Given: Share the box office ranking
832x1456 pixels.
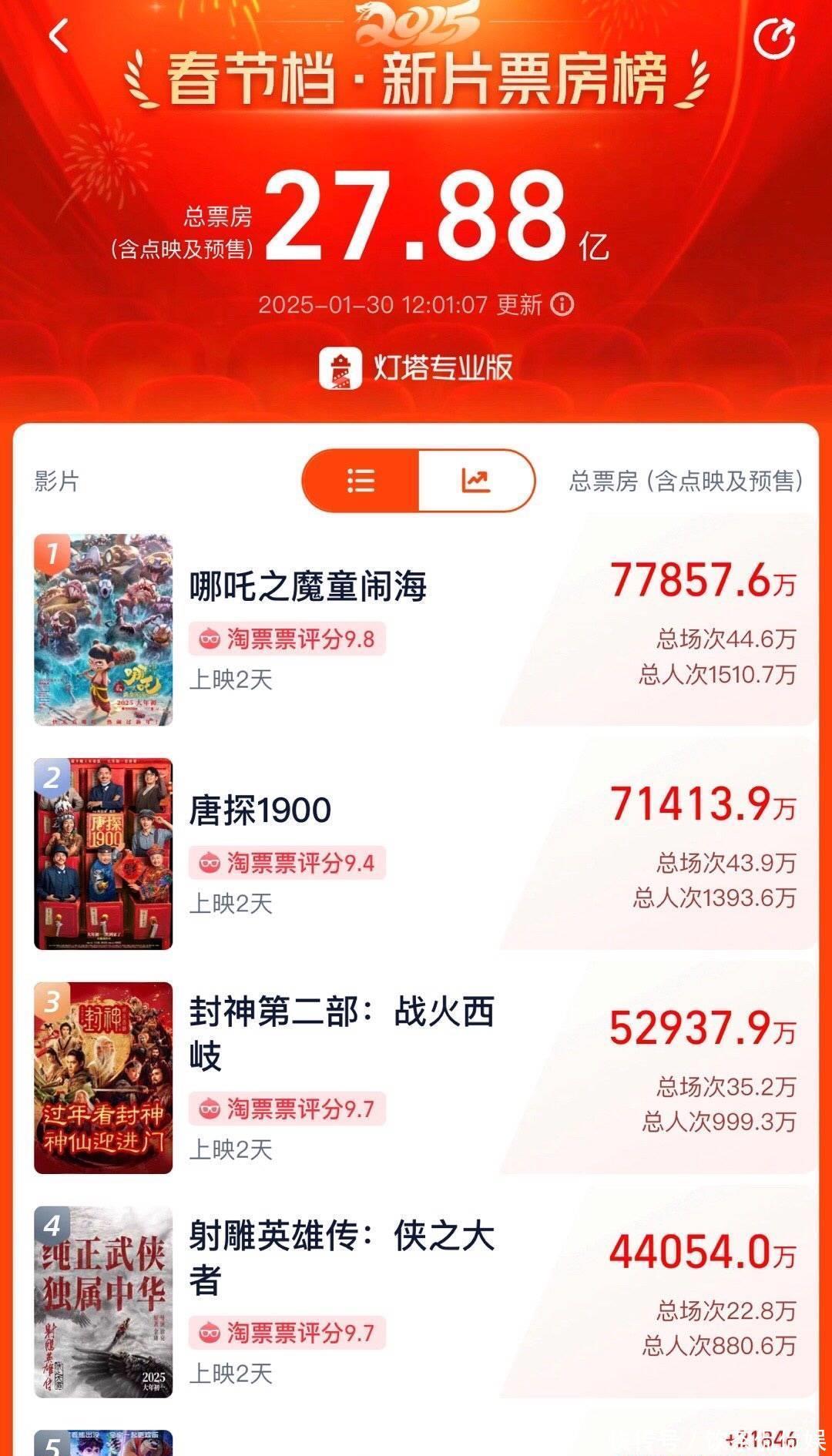Looking at the screenshot, I should 773,39.
